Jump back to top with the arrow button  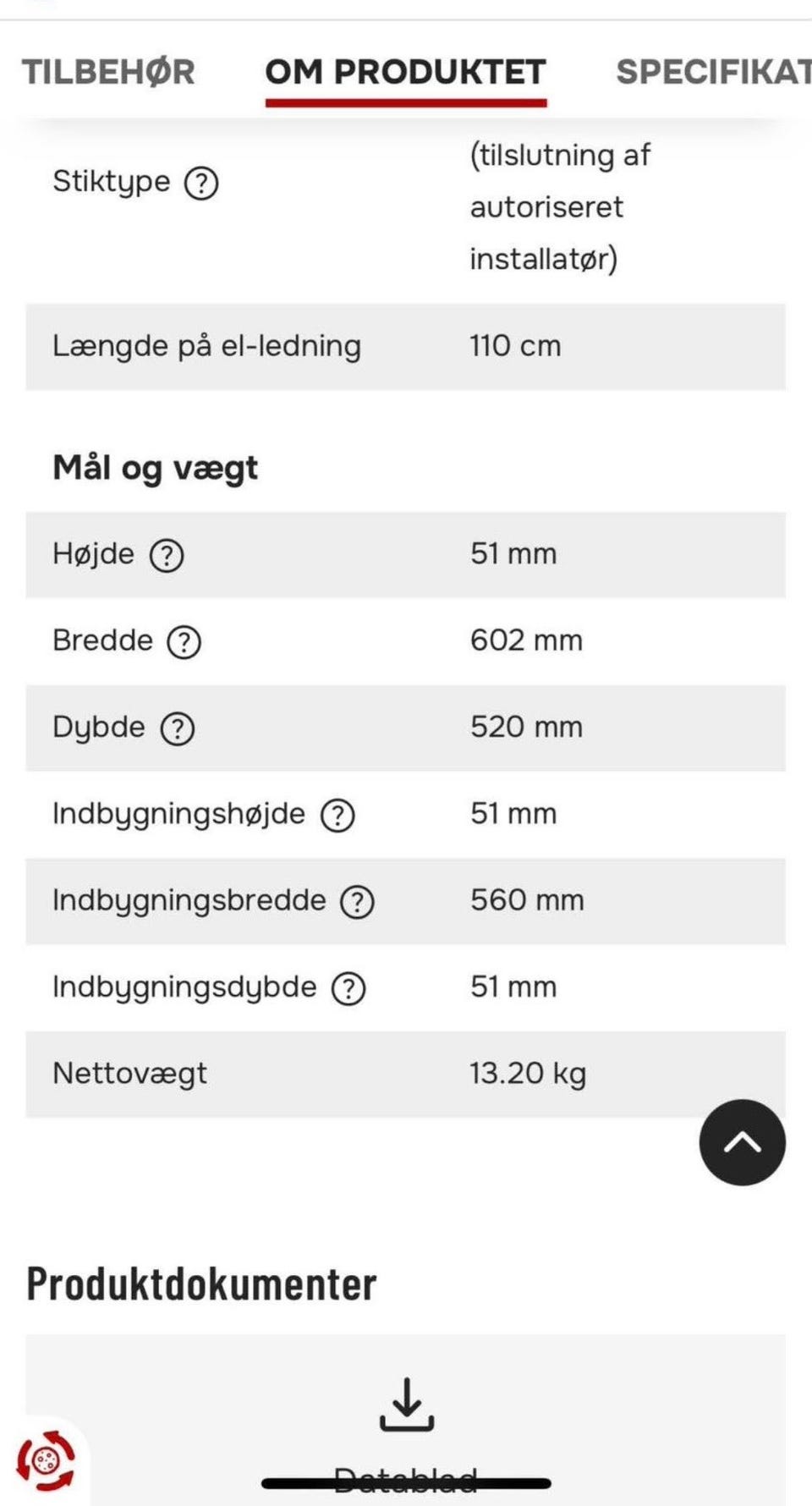pyautogui.click(x=742, y=1142)
